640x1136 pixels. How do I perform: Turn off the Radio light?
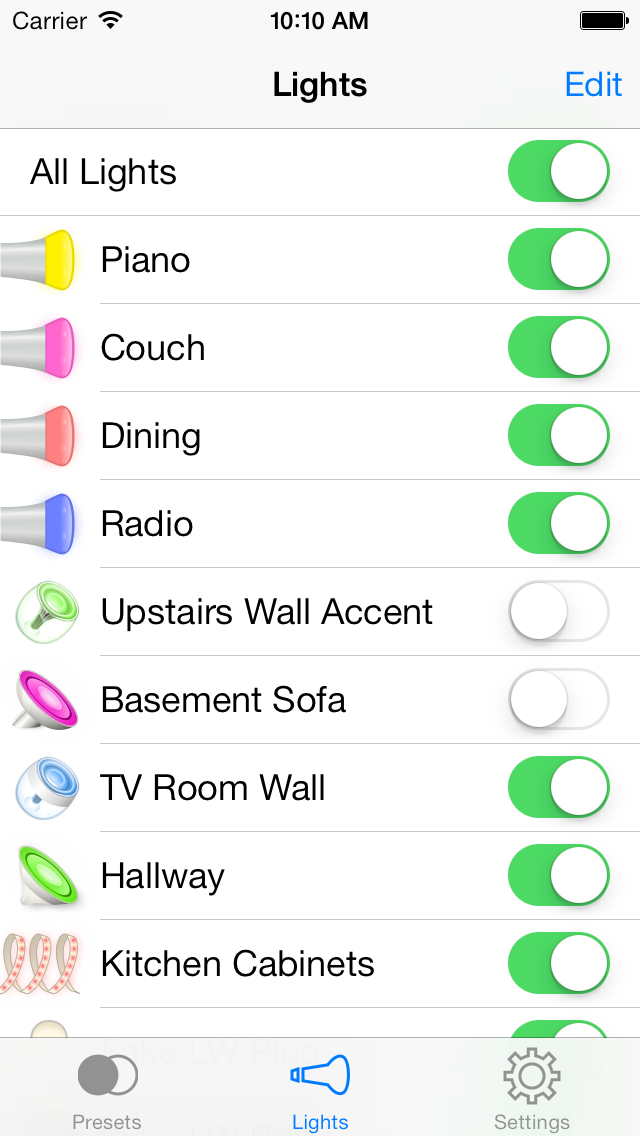pos(558,523)
